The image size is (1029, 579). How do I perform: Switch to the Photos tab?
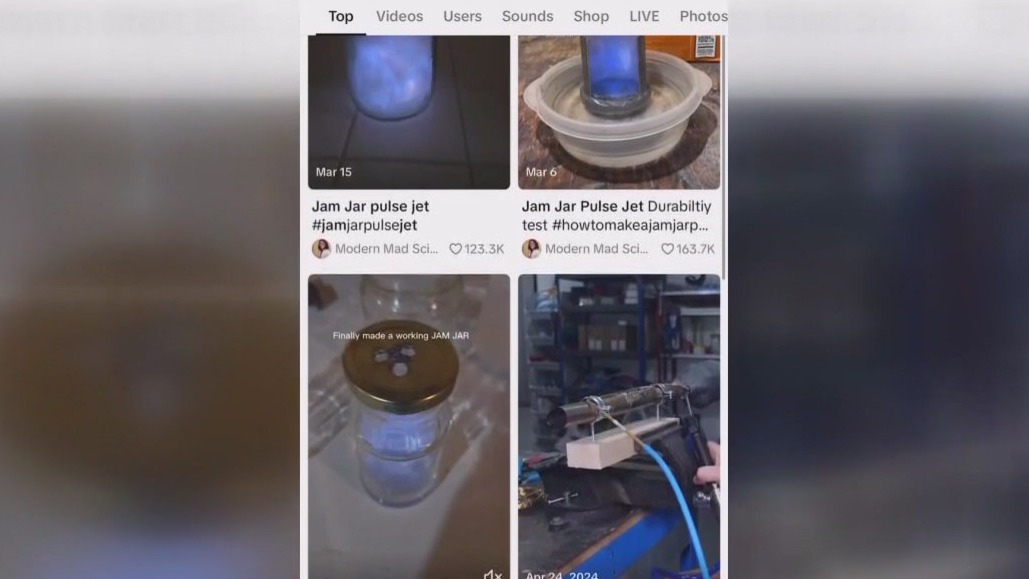coord(703,16)
